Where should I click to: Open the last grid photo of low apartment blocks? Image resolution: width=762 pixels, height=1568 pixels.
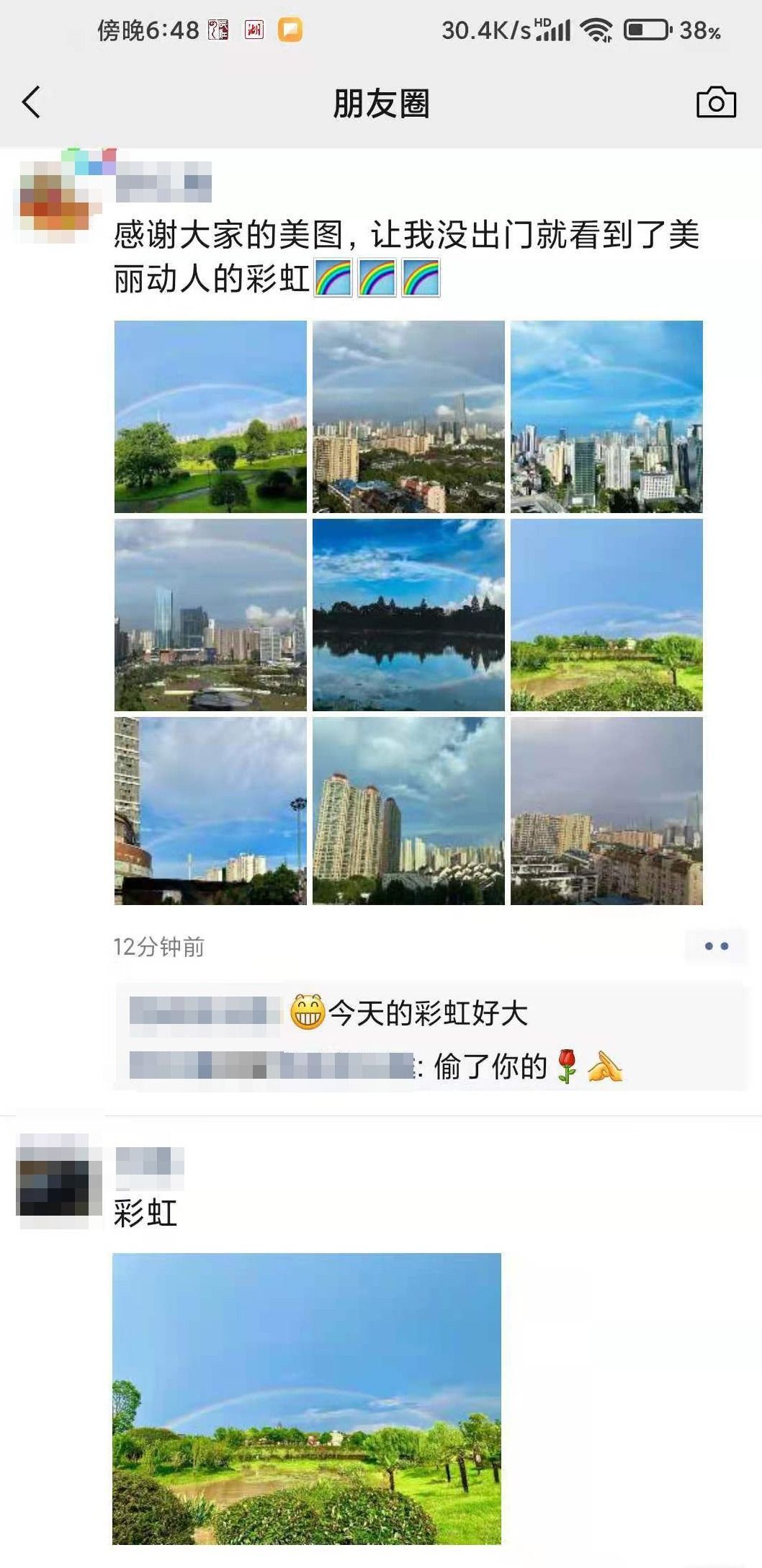pyautogui.click(x=606, y=811)
